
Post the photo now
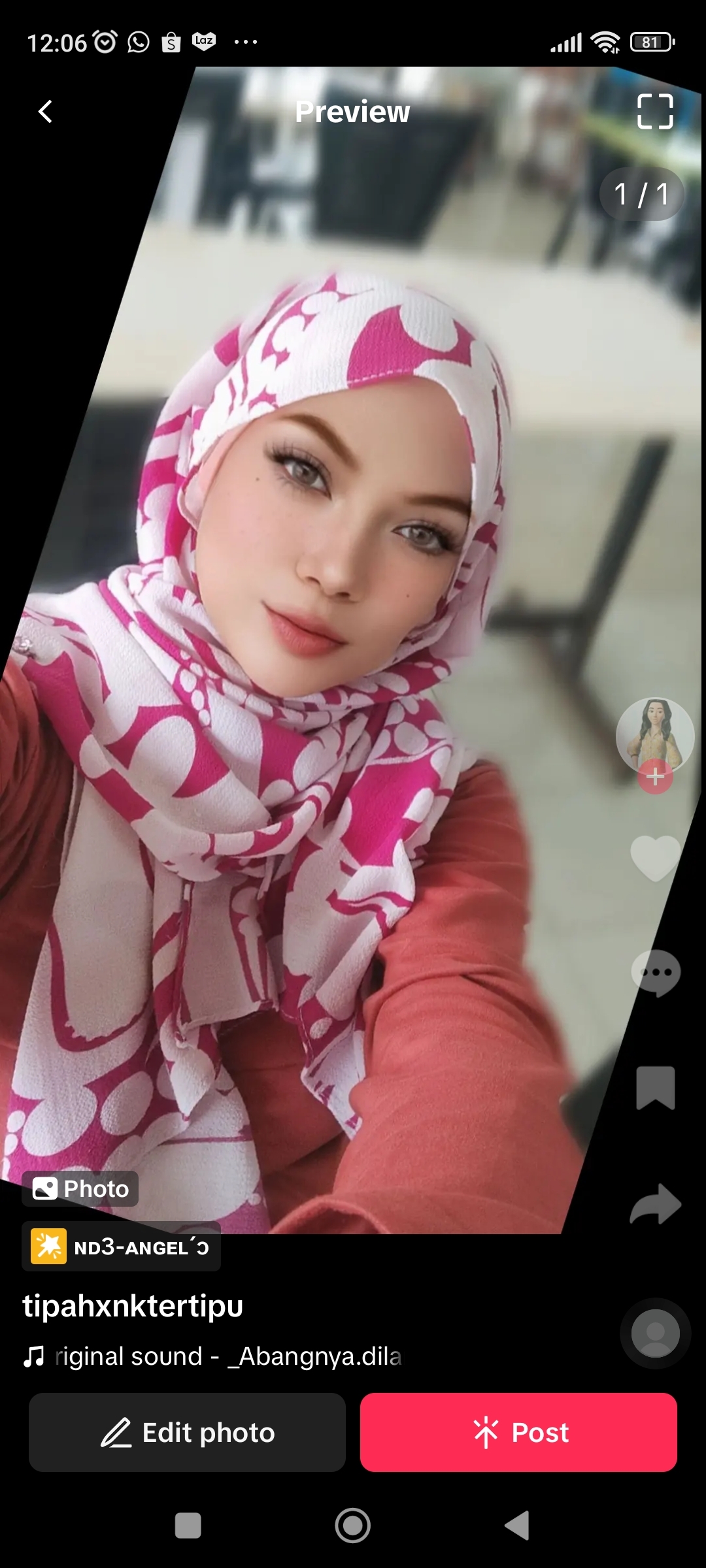click(x=518, y=1432)
